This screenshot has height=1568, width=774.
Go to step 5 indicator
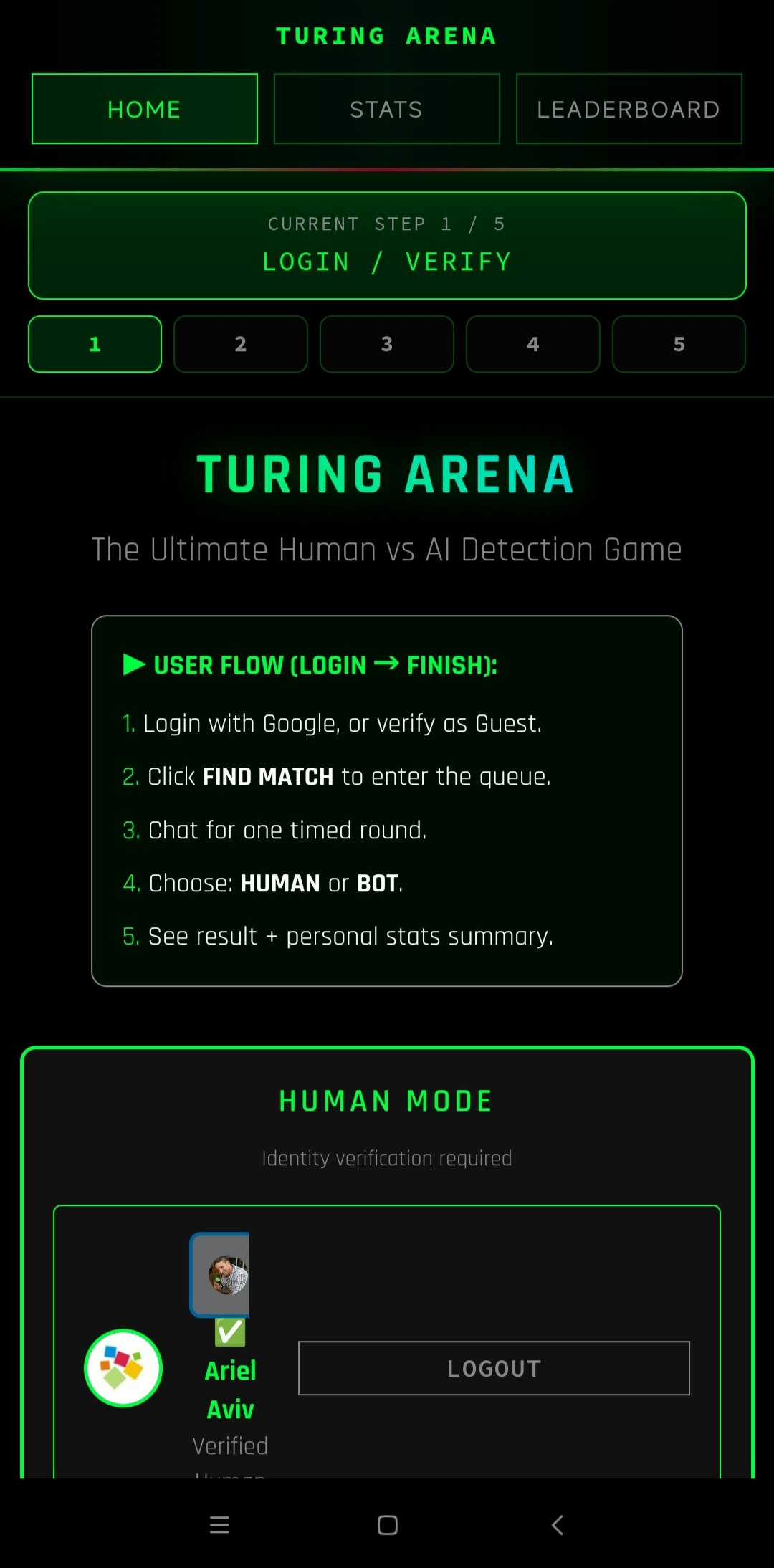[679, 344]
